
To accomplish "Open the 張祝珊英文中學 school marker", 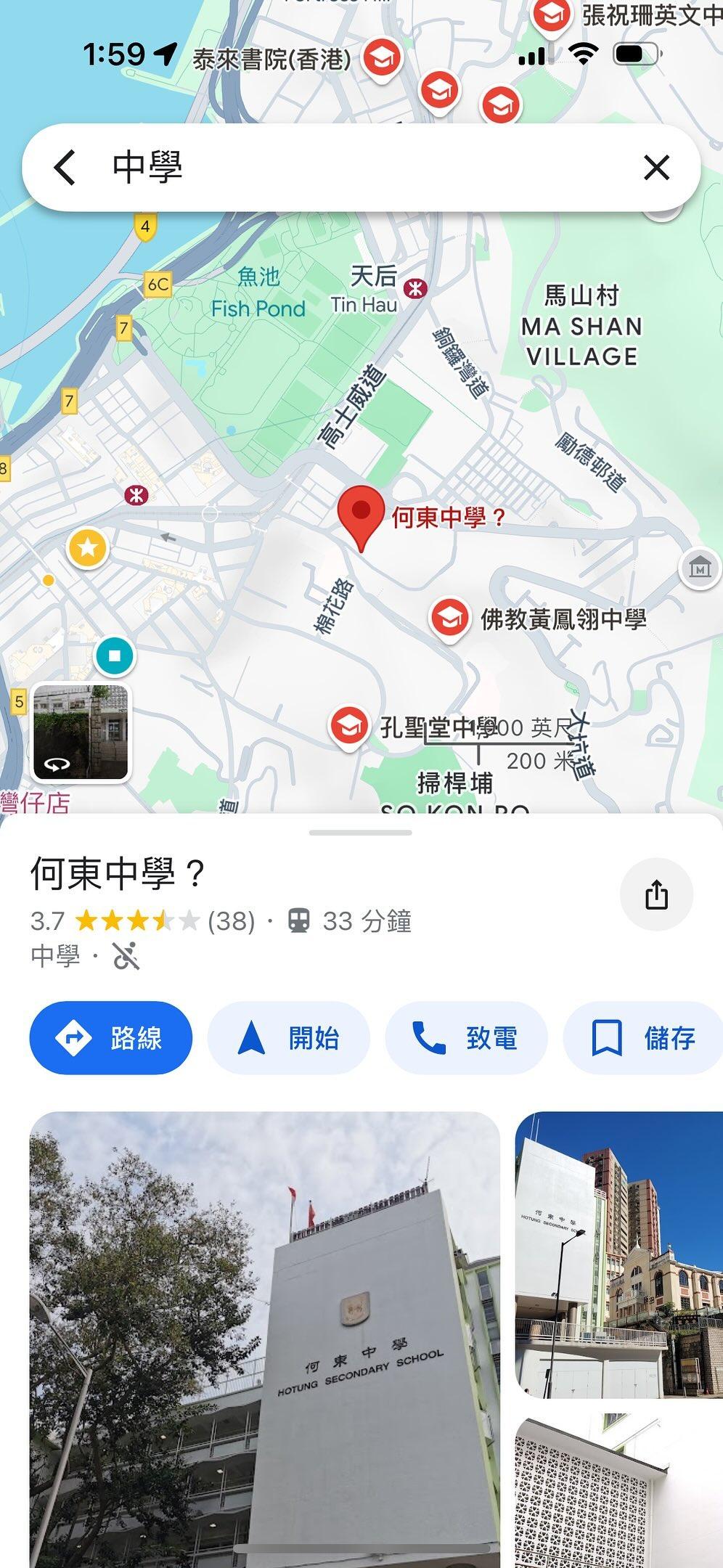I will [x=551, y=13].
